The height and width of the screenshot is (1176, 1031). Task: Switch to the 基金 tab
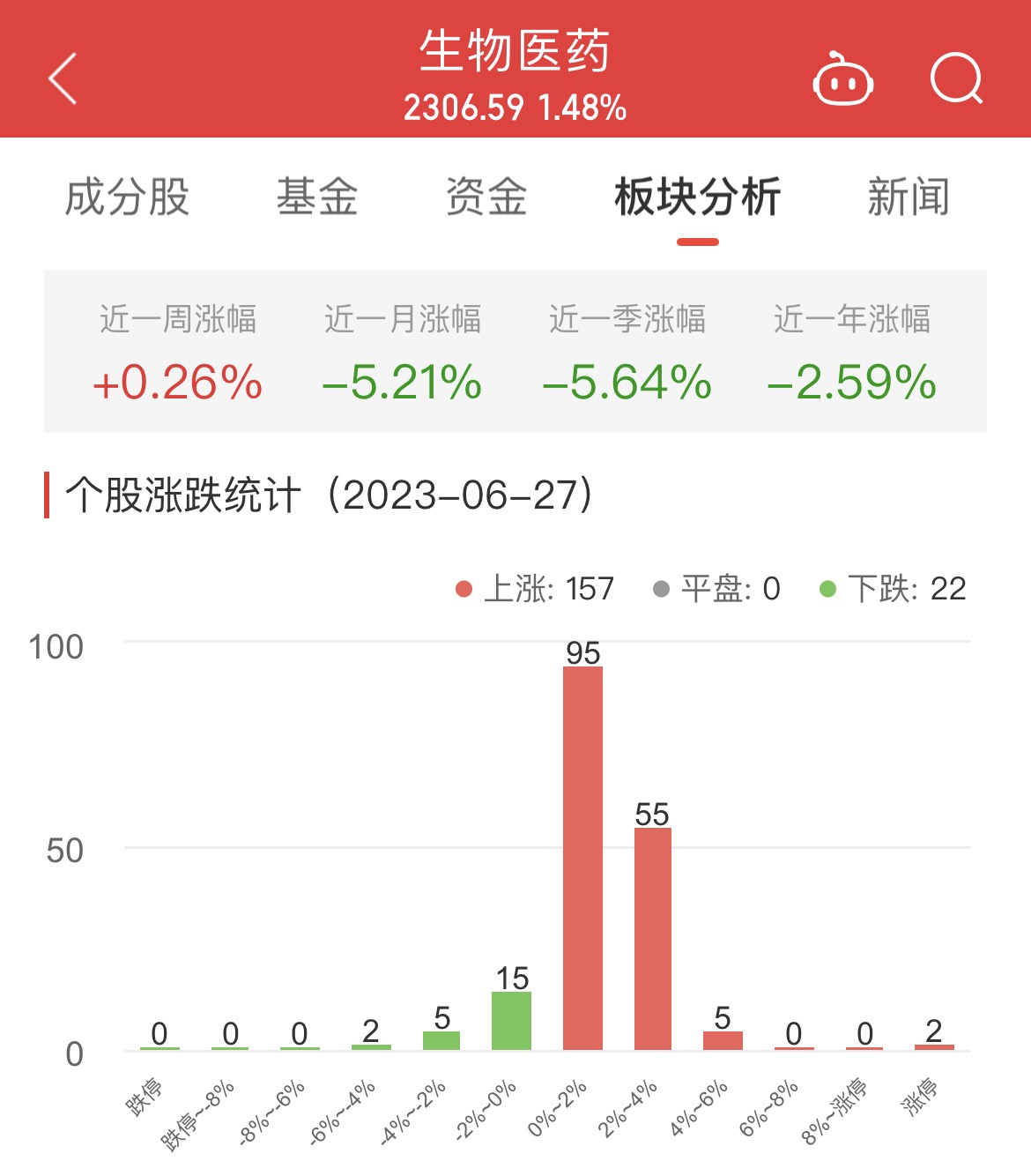pos(317,197)
